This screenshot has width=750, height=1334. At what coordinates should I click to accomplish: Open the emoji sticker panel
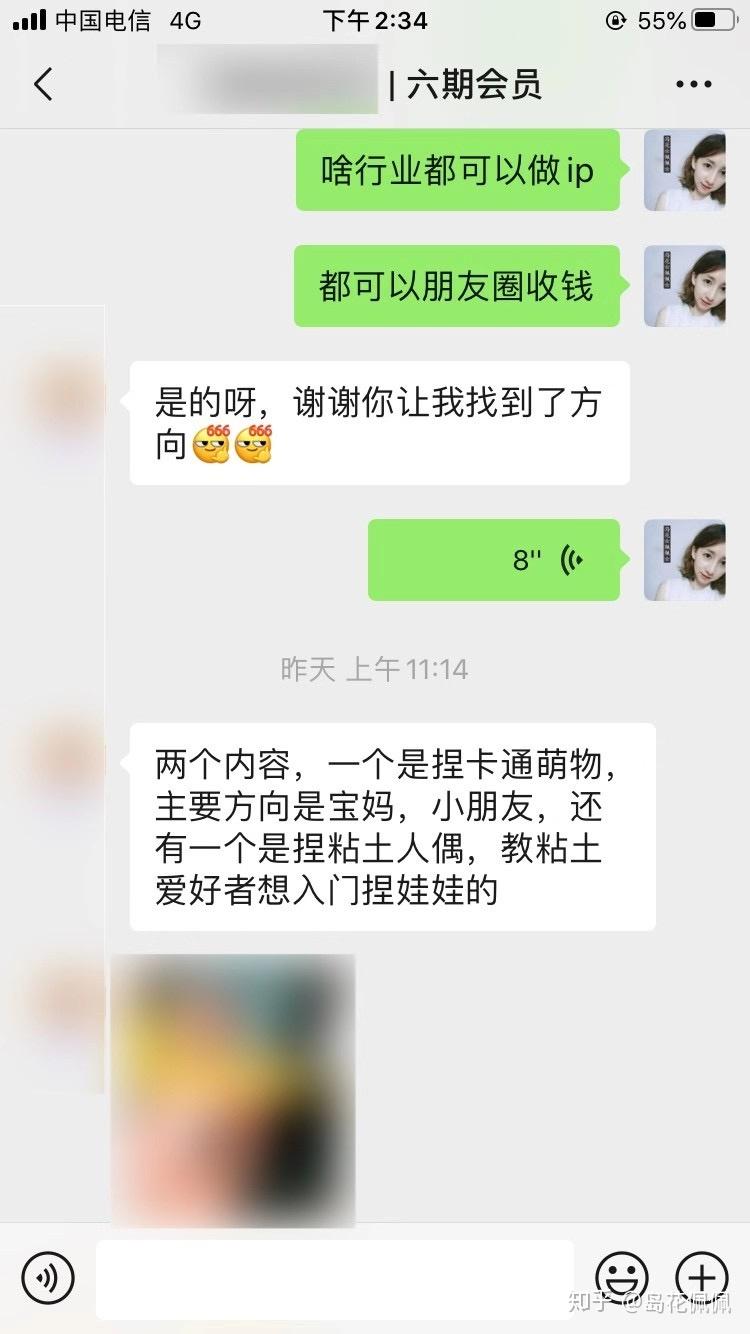point(622,1277)
